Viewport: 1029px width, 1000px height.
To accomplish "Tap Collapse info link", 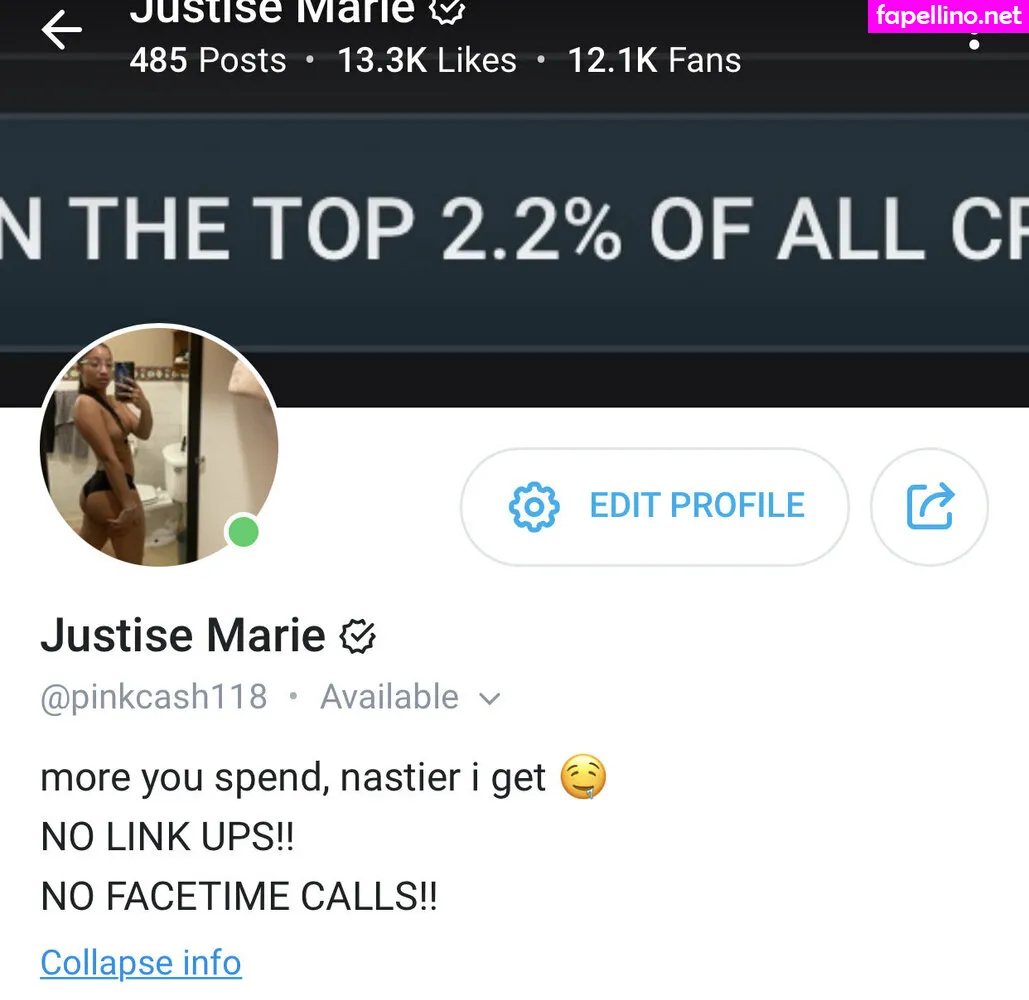I will (141, 963).
